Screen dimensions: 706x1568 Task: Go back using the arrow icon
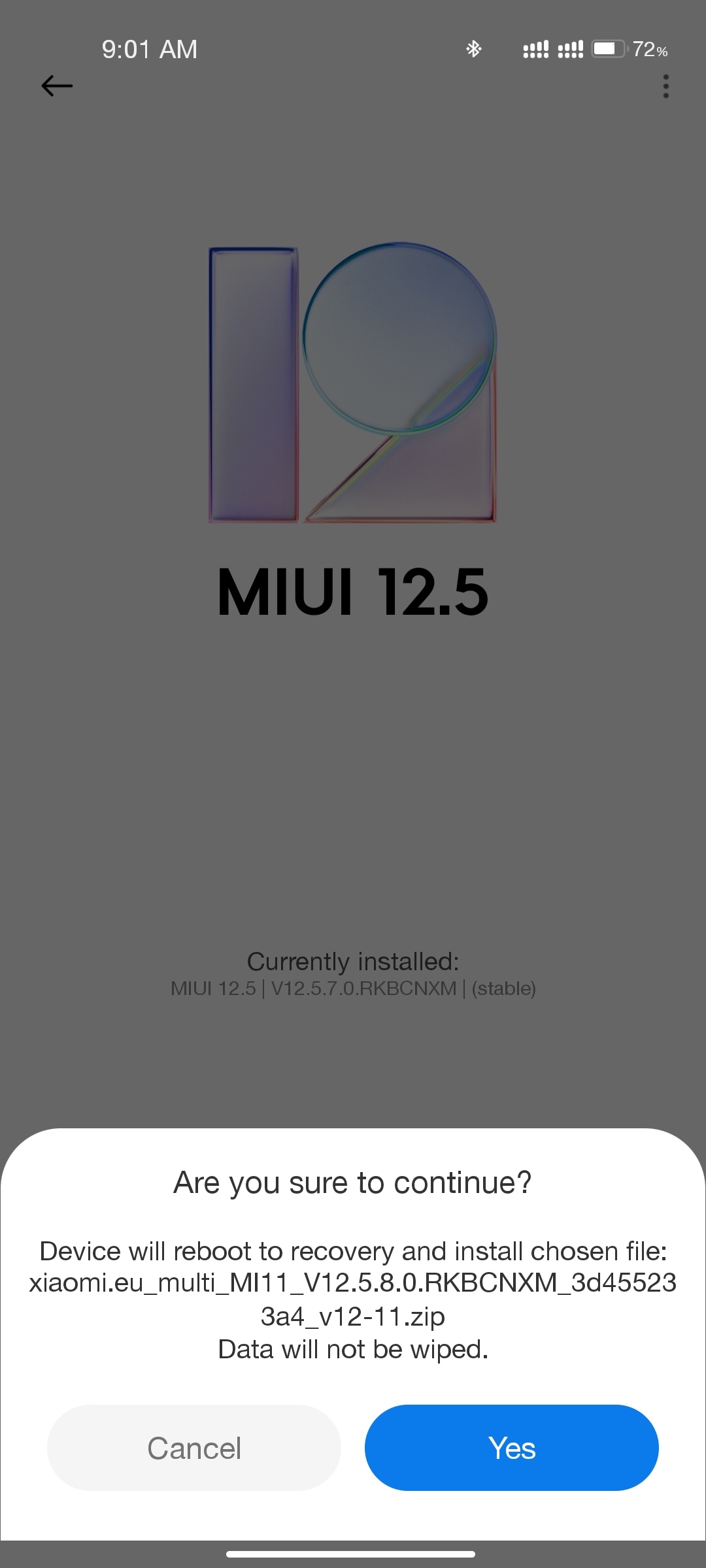[x=57, y=86]
